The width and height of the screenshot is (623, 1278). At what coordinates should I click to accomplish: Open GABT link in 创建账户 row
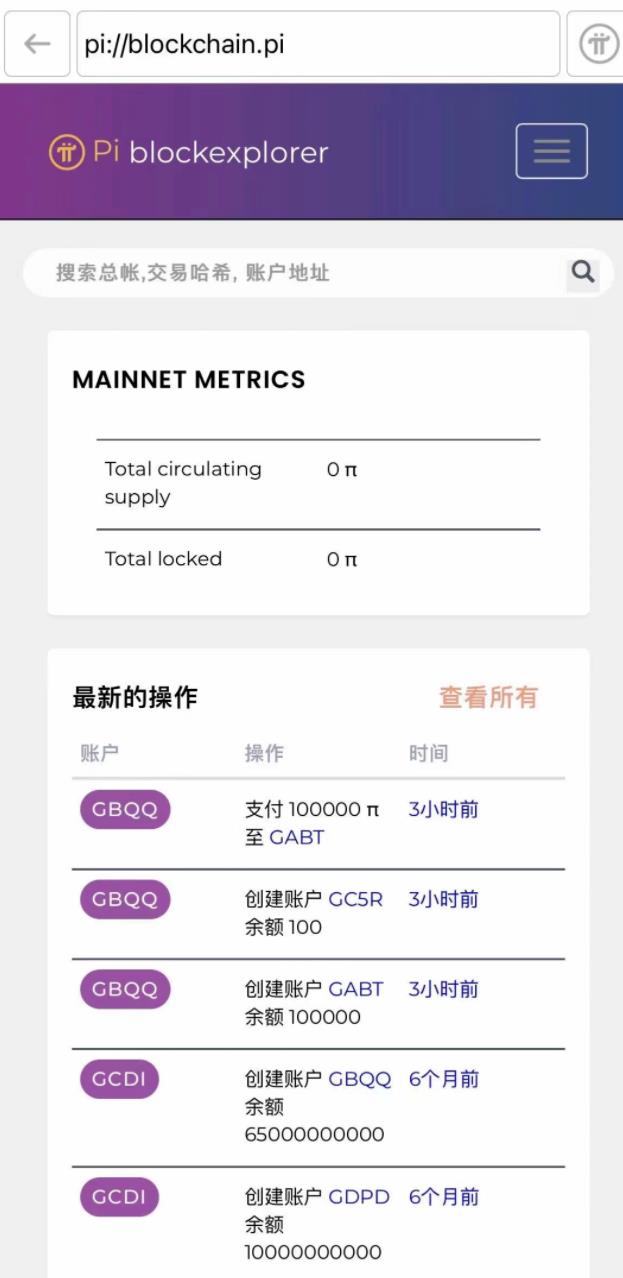(x=356, y=989)
